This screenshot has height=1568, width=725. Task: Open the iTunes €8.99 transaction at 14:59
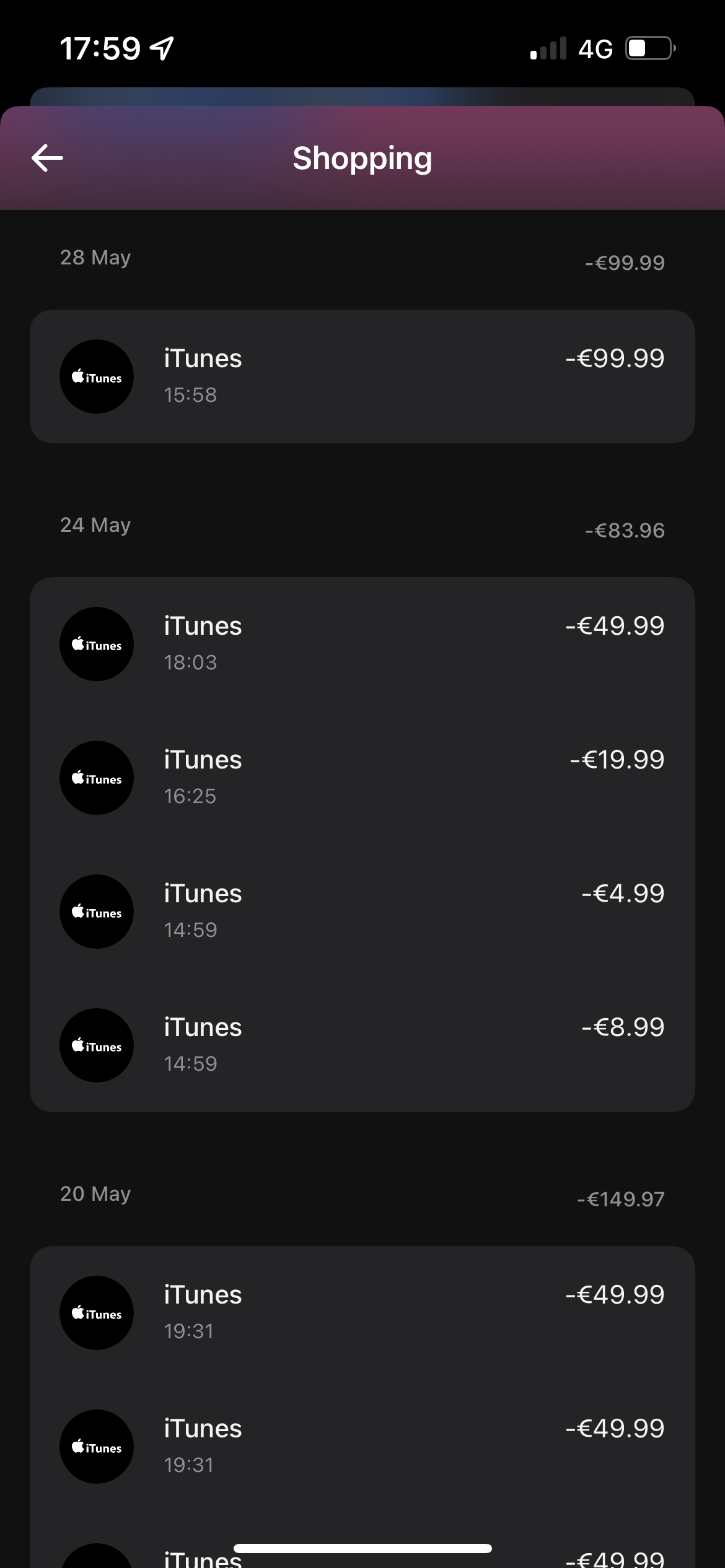(362, 1045)
